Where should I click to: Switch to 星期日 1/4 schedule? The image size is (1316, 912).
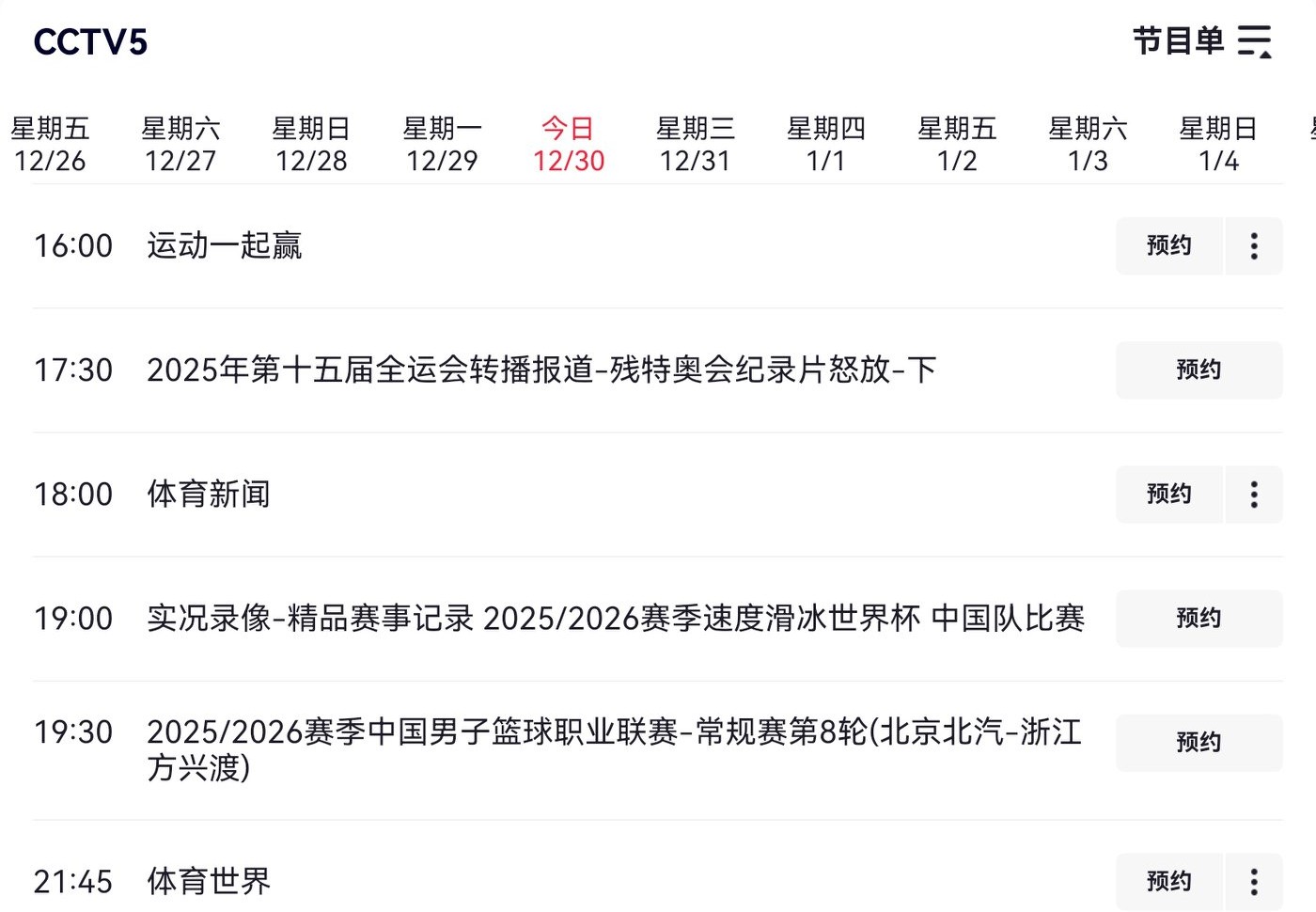point(1218,144)
